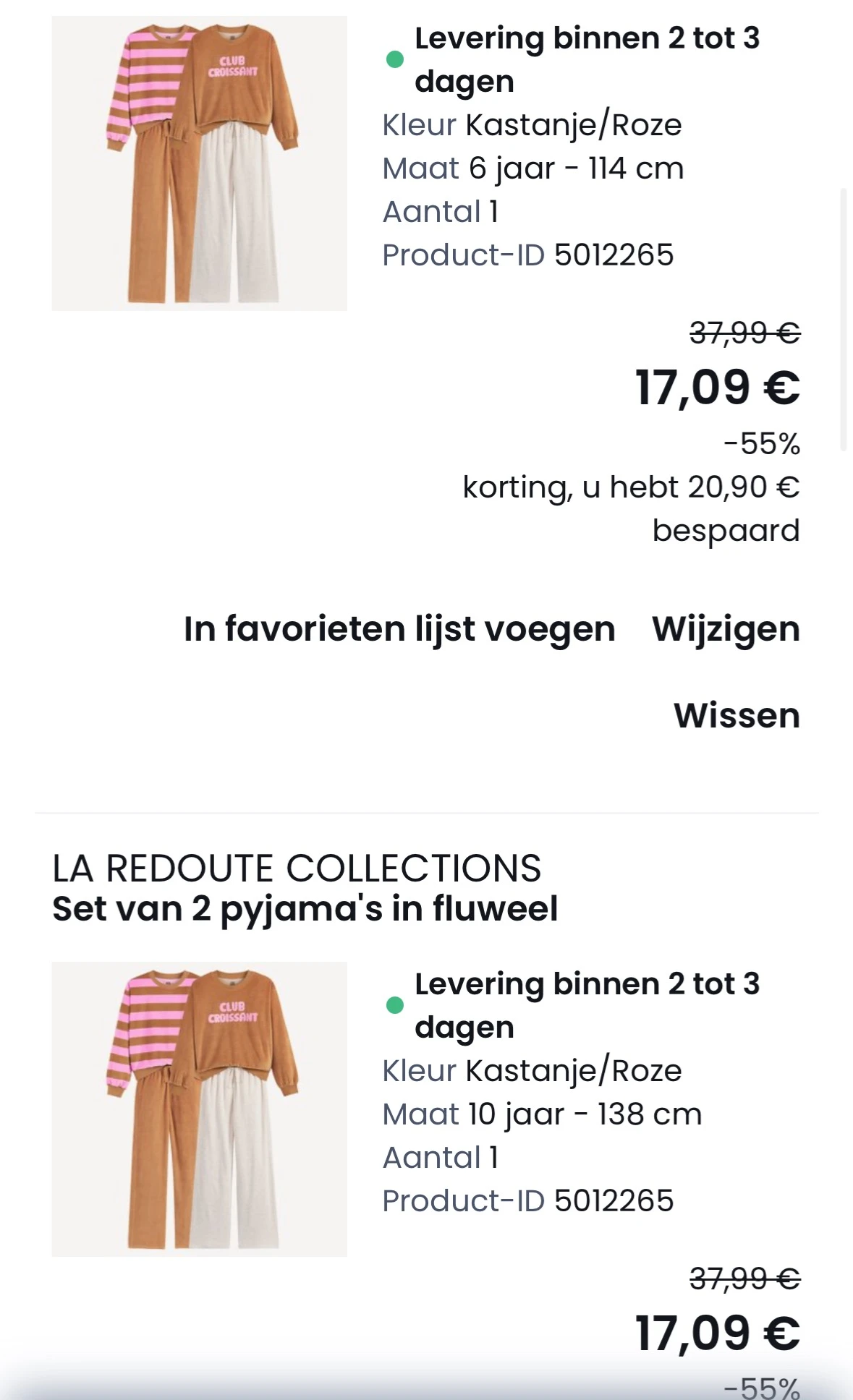Image resolution: width=853 pixels, height=1400 pixels.
Task: Click Levering binnen 2 tot 3 dagen text
Action: [x=587, y=58]
